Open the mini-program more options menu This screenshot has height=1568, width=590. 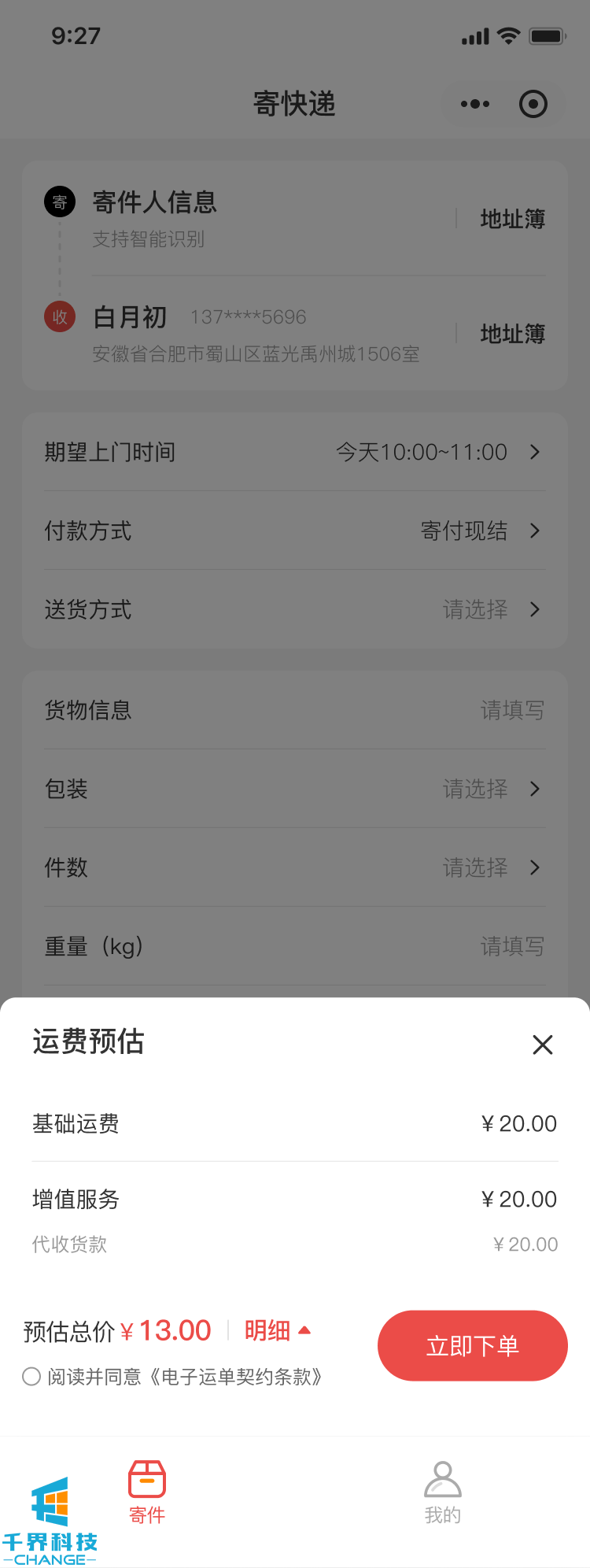474,104
